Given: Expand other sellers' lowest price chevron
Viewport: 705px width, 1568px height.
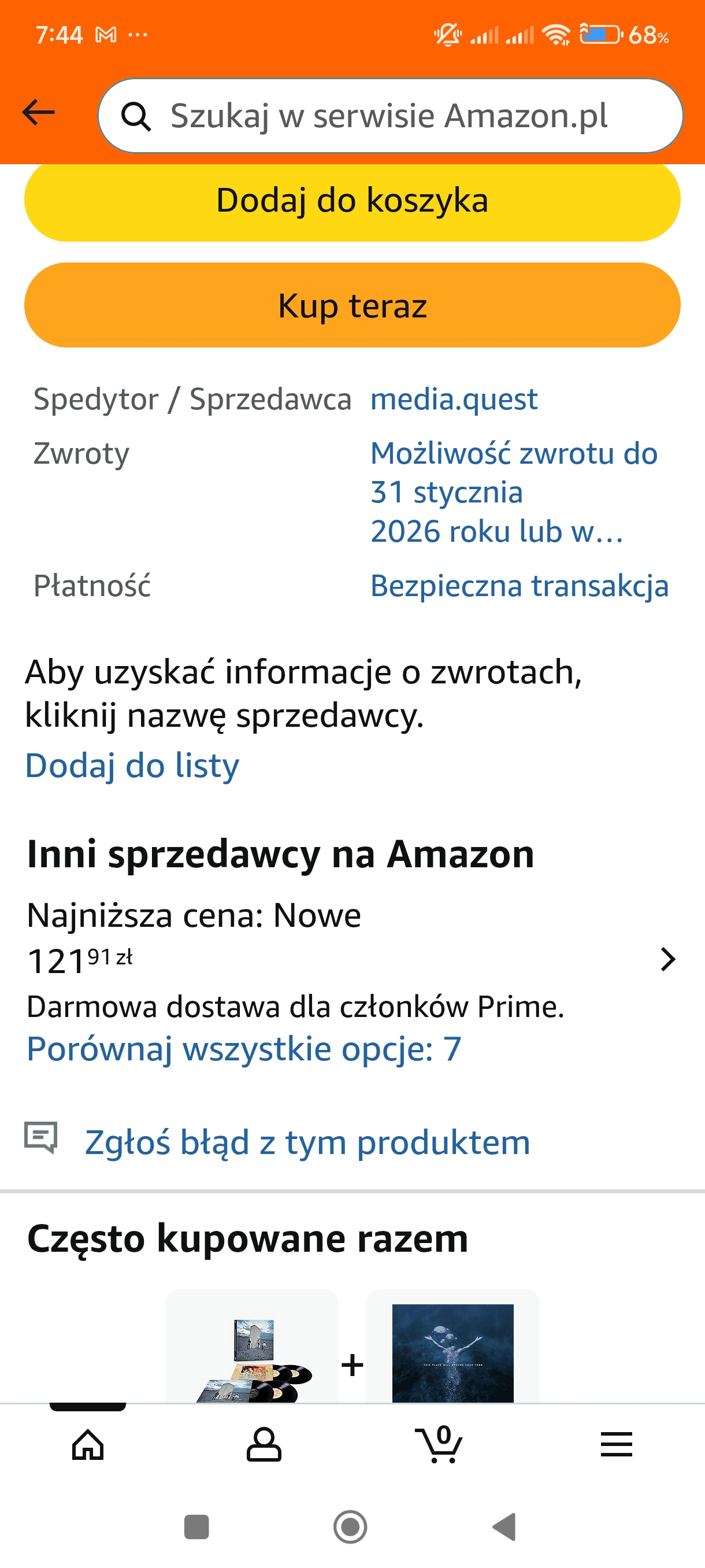Looking at the screenshot, I should coord(667,959).
